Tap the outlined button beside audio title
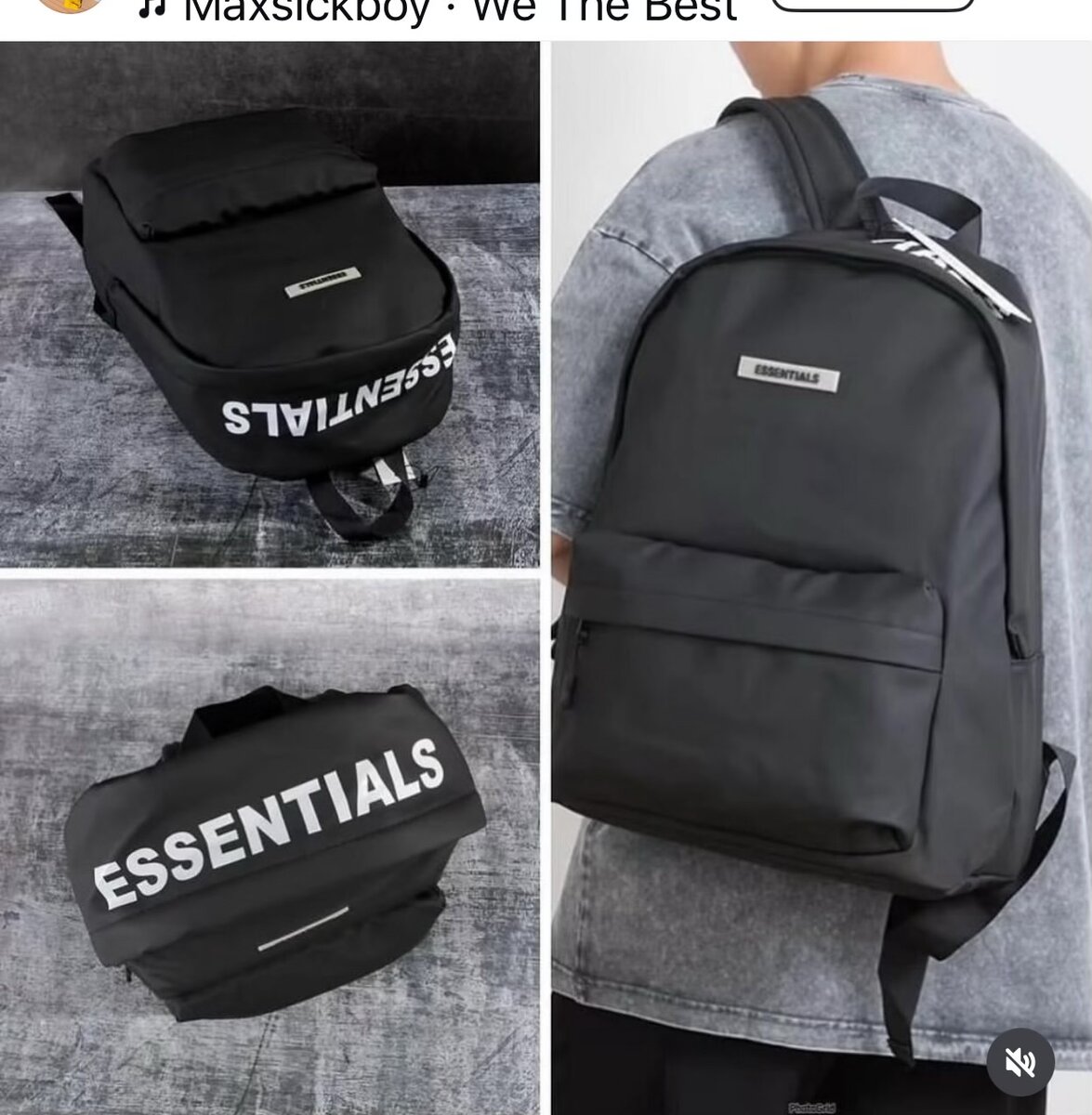 tap(873, 5)
